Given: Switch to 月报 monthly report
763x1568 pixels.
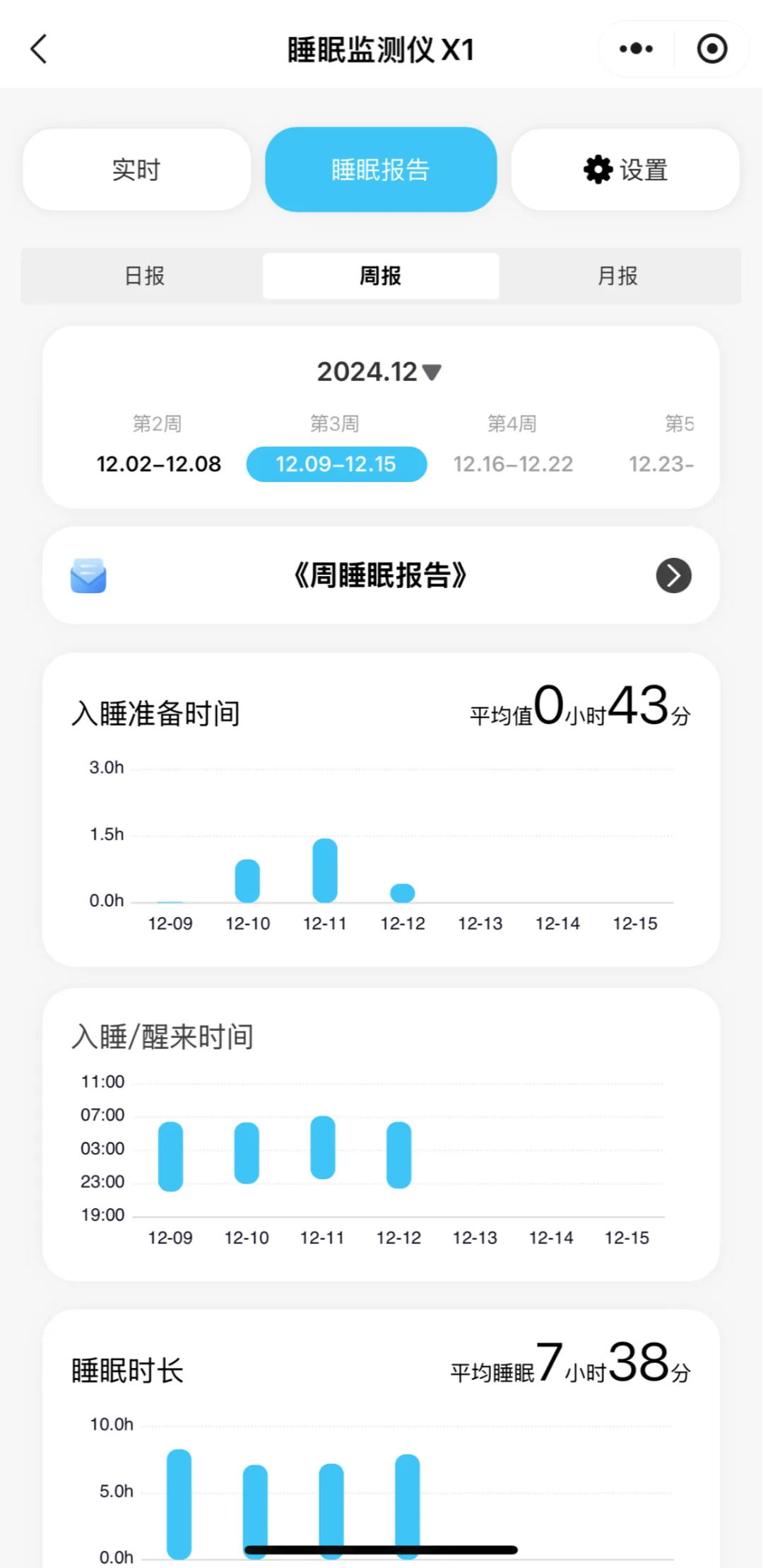Looking at the screenshot, I should pos(618,276).
